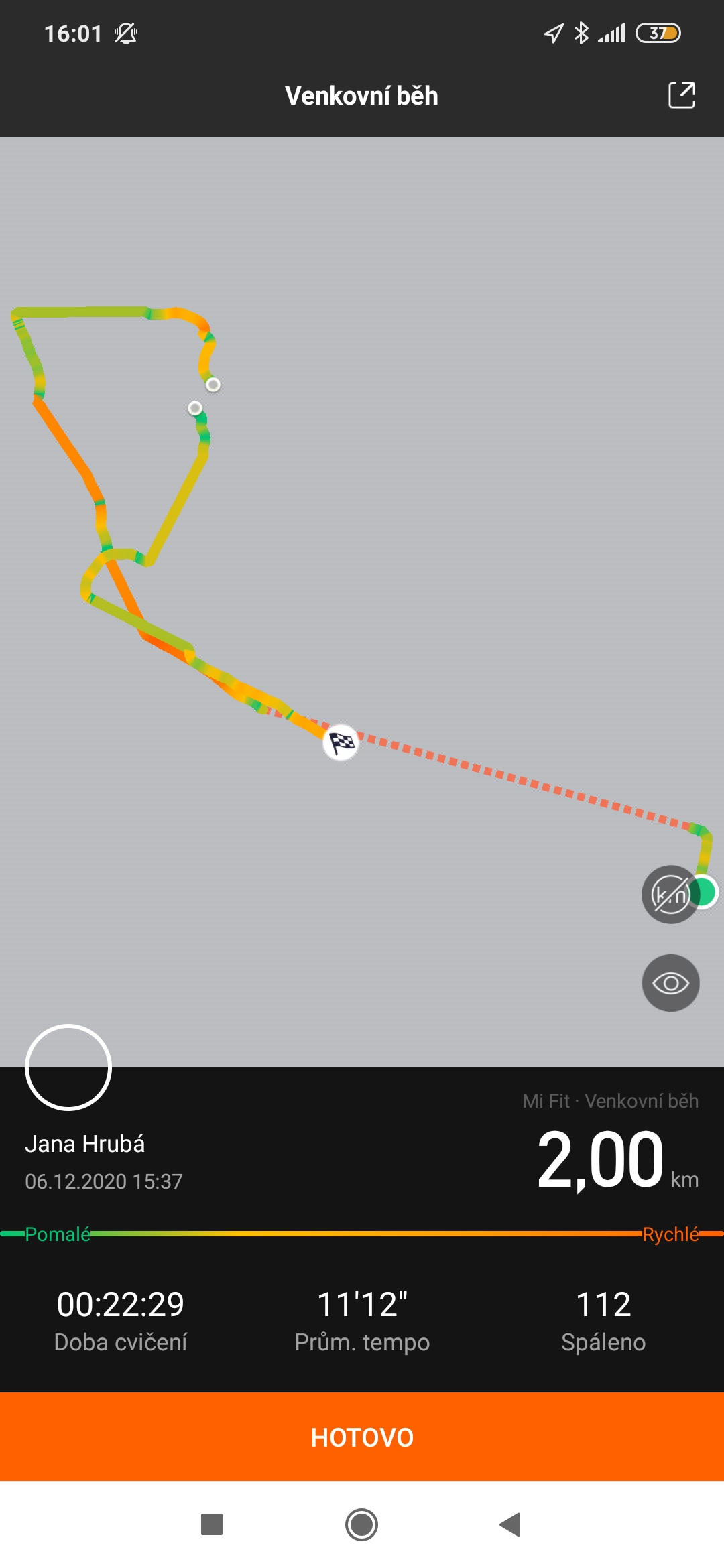Go back using the system back button
This screenshot has width=724, height=1568.
[x=511, y=1524]
